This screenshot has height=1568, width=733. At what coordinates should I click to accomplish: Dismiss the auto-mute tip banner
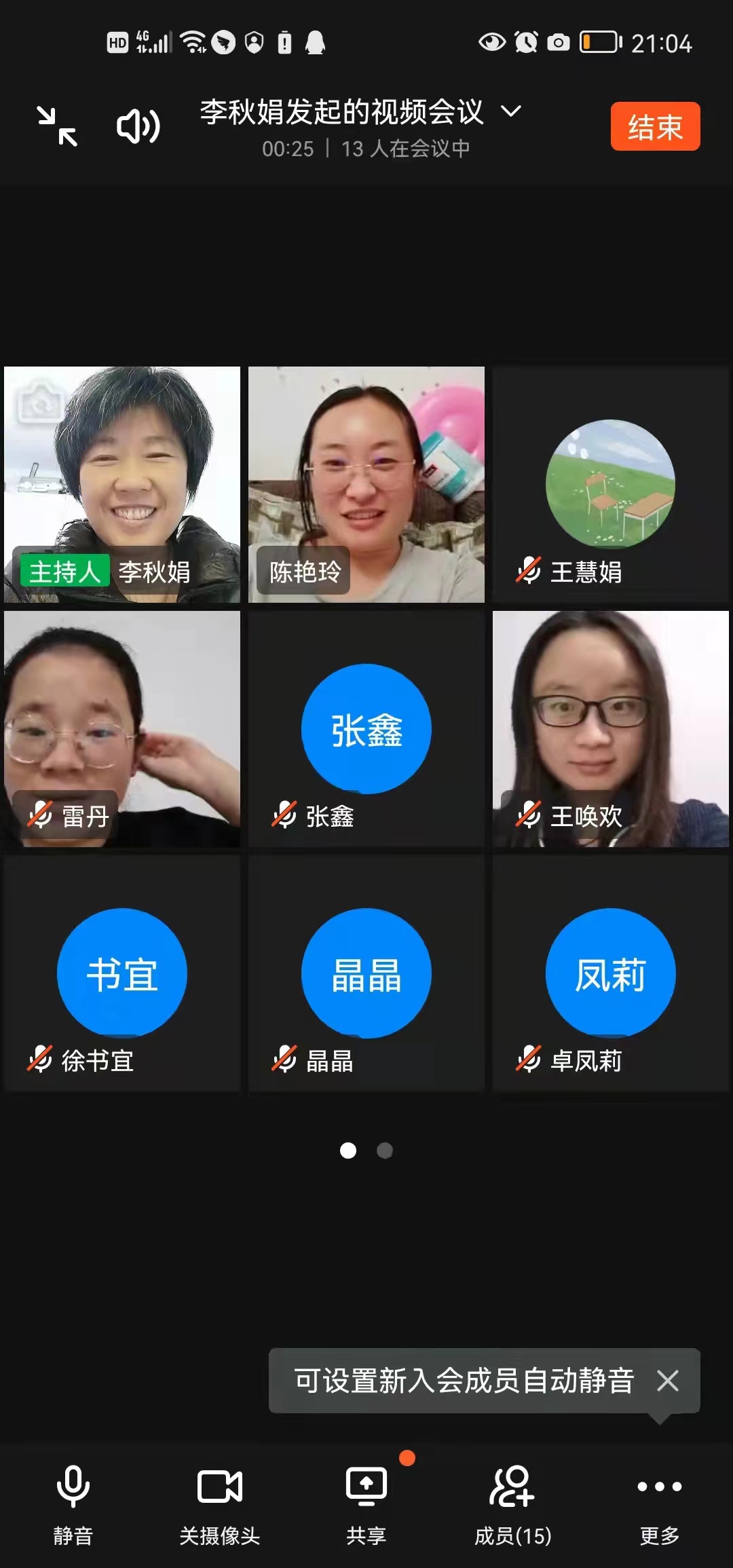click(x=668, y=1381)
